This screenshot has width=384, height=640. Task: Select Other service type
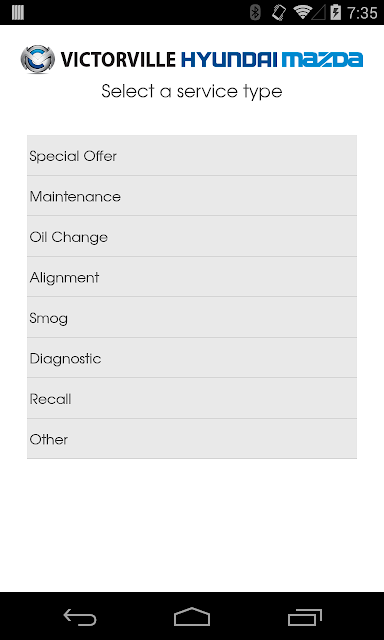click(192, 438)
